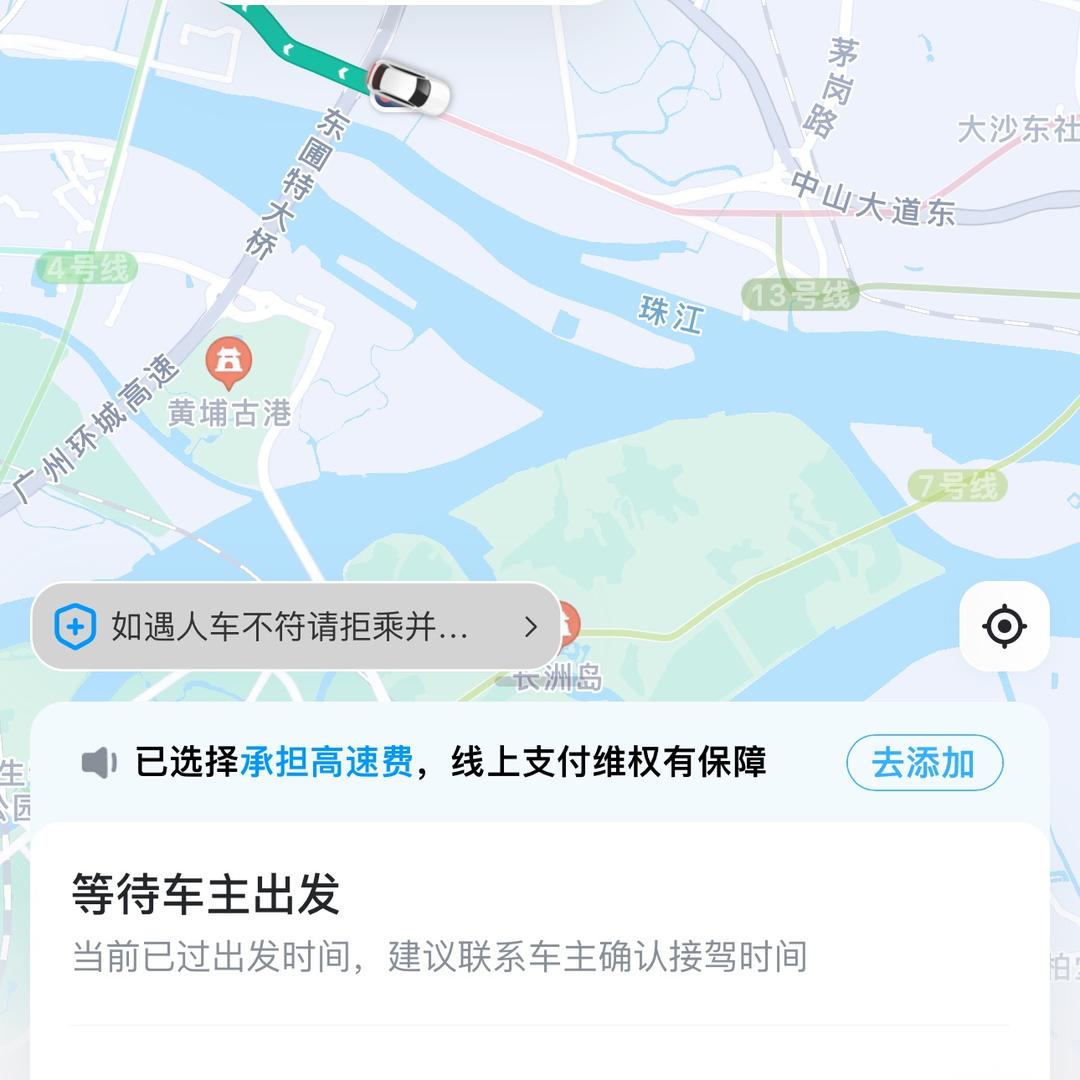The width and height of the screenshot is (1080, 1080).
Task: Open the 黄埔古港 landmark pin
Action: (x=229, y=361)
